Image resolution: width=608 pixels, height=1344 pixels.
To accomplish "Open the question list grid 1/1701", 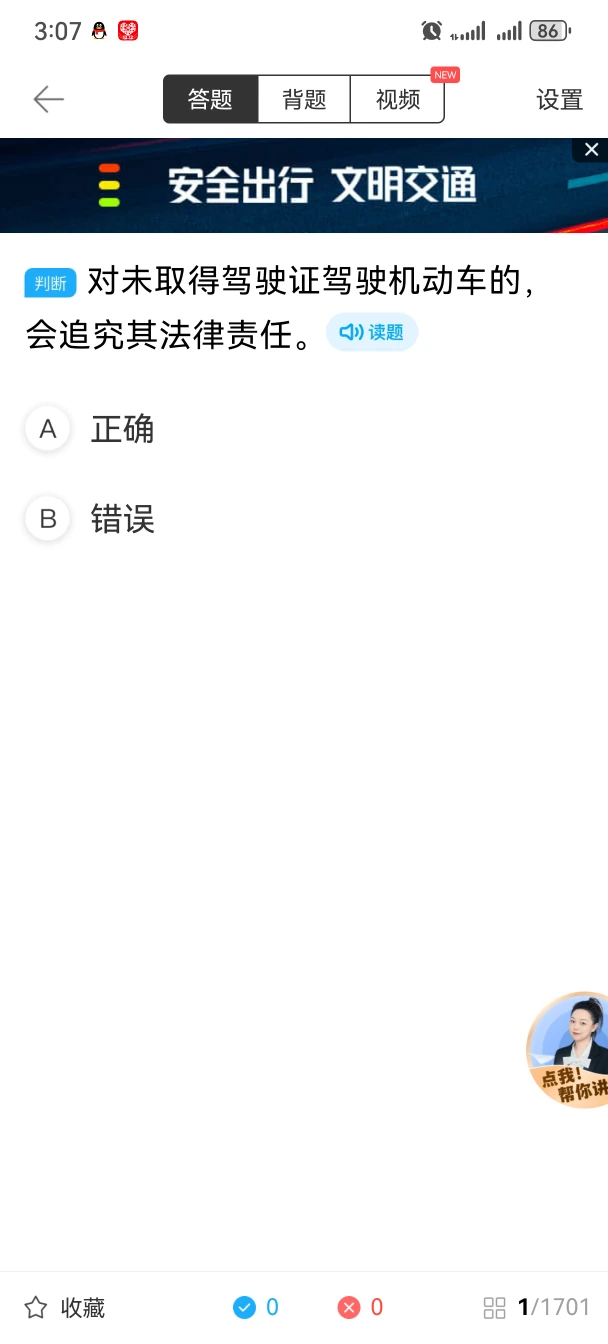I will pyautogui.click(x=537, y=1307).
